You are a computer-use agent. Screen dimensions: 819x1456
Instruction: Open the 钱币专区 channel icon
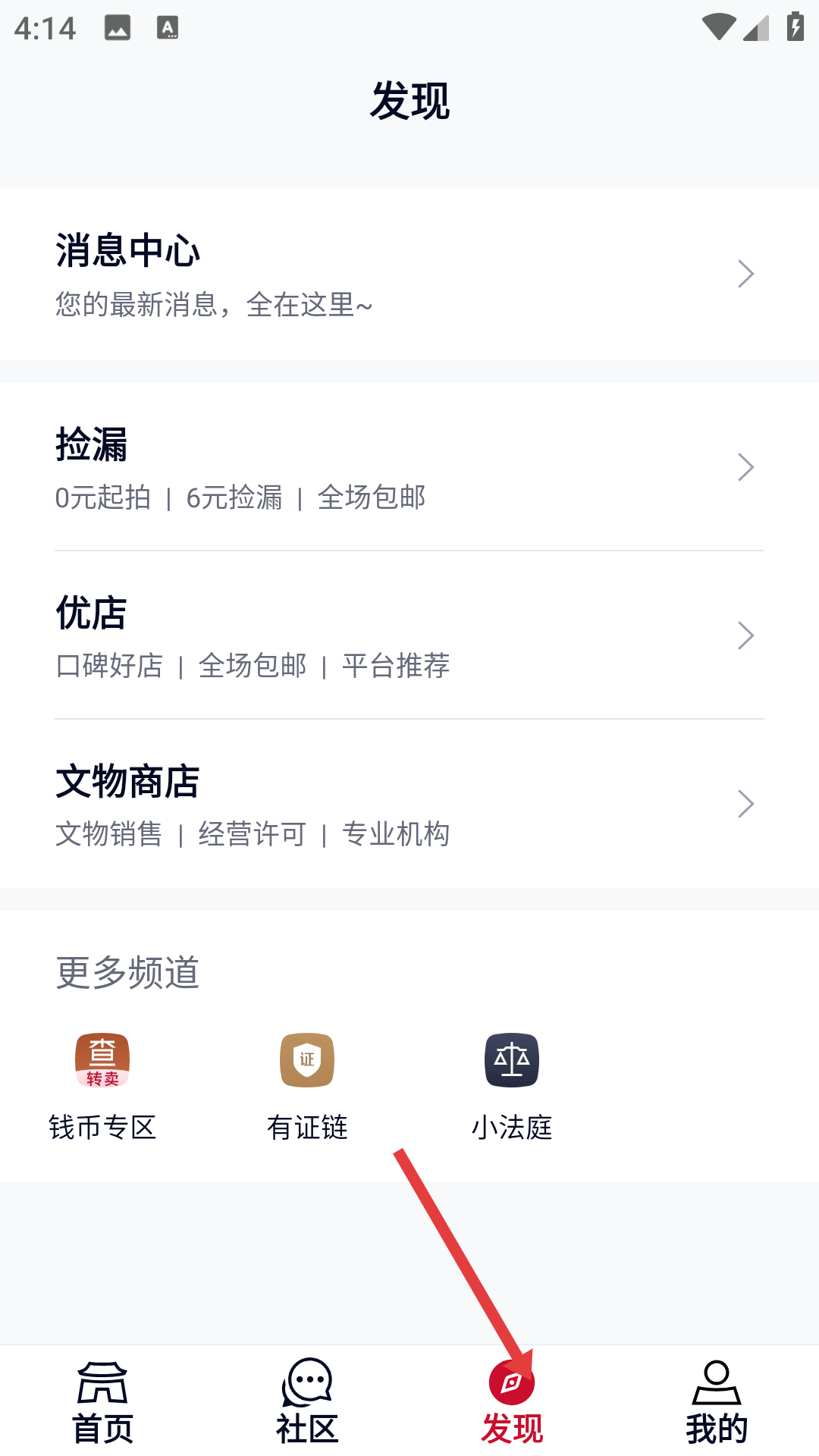[x=103, y=1061]
